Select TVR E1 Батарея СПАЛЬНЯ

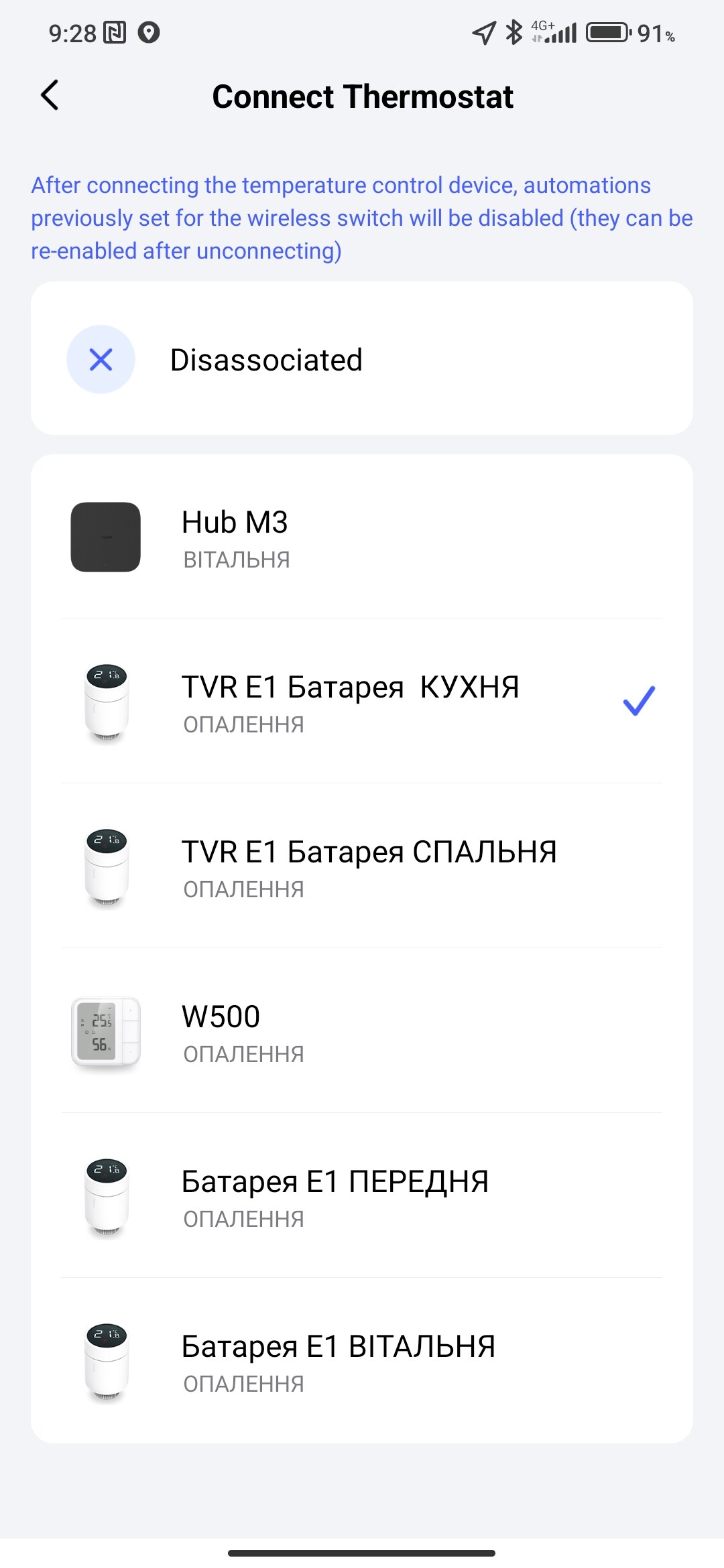point(362,867)
